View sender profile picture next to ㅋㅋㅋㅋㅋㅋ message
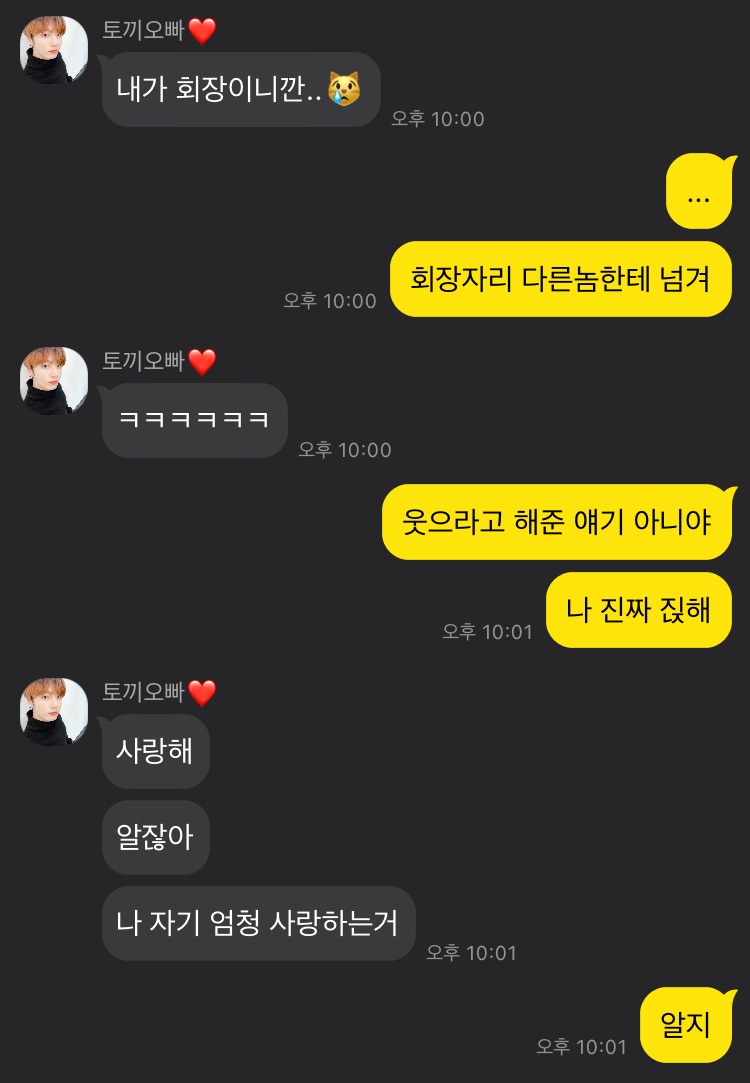The height and width of the screenshot is (1083, 750). (x=54, y=381)
